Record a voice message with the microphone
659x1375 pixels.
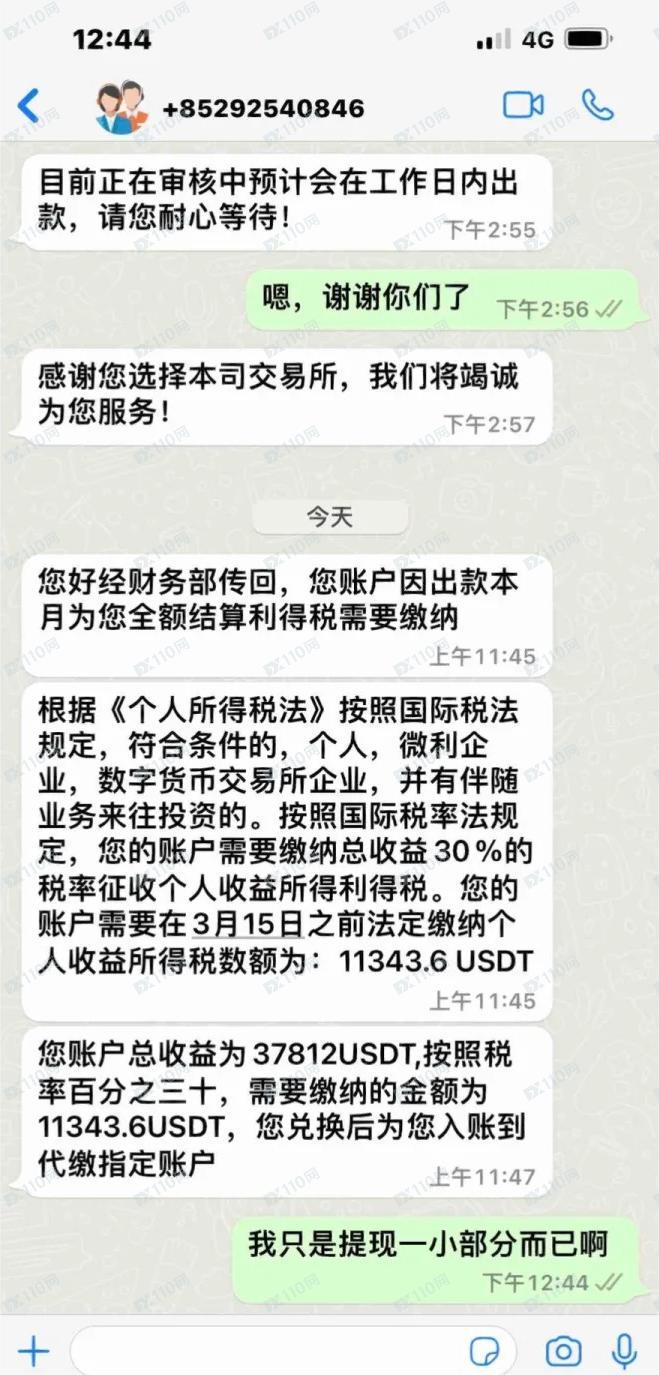point(625,1351)
